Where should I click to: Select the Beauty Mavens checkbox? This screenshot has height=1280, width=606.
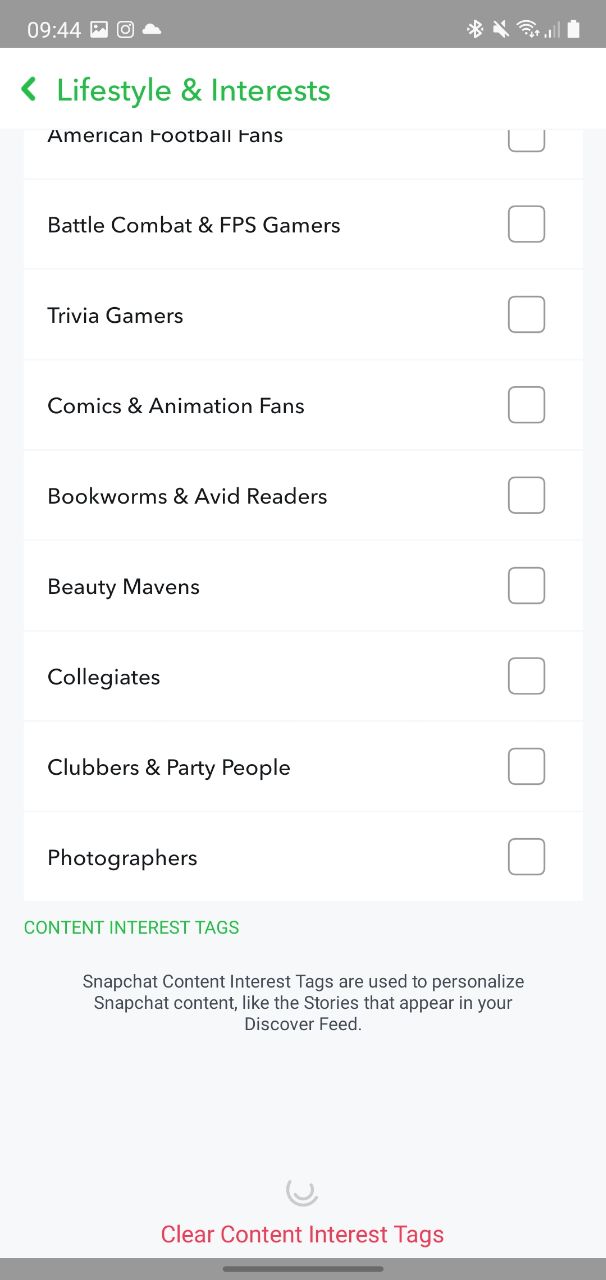(x=526, y=586)
